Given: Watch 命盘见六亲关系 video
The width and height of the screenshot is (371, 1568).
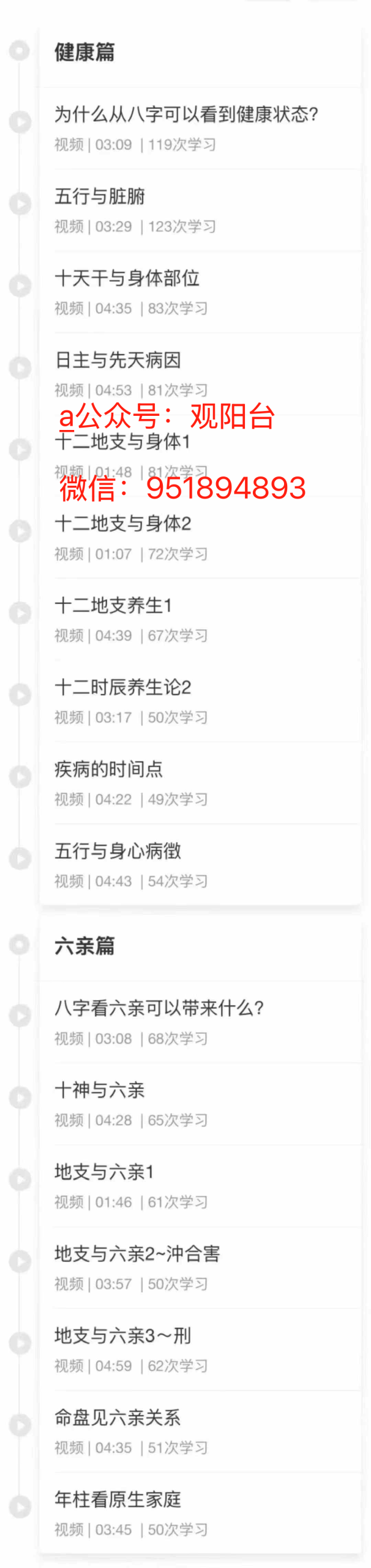Looking at the screenshot, I should pos(118,1417).
